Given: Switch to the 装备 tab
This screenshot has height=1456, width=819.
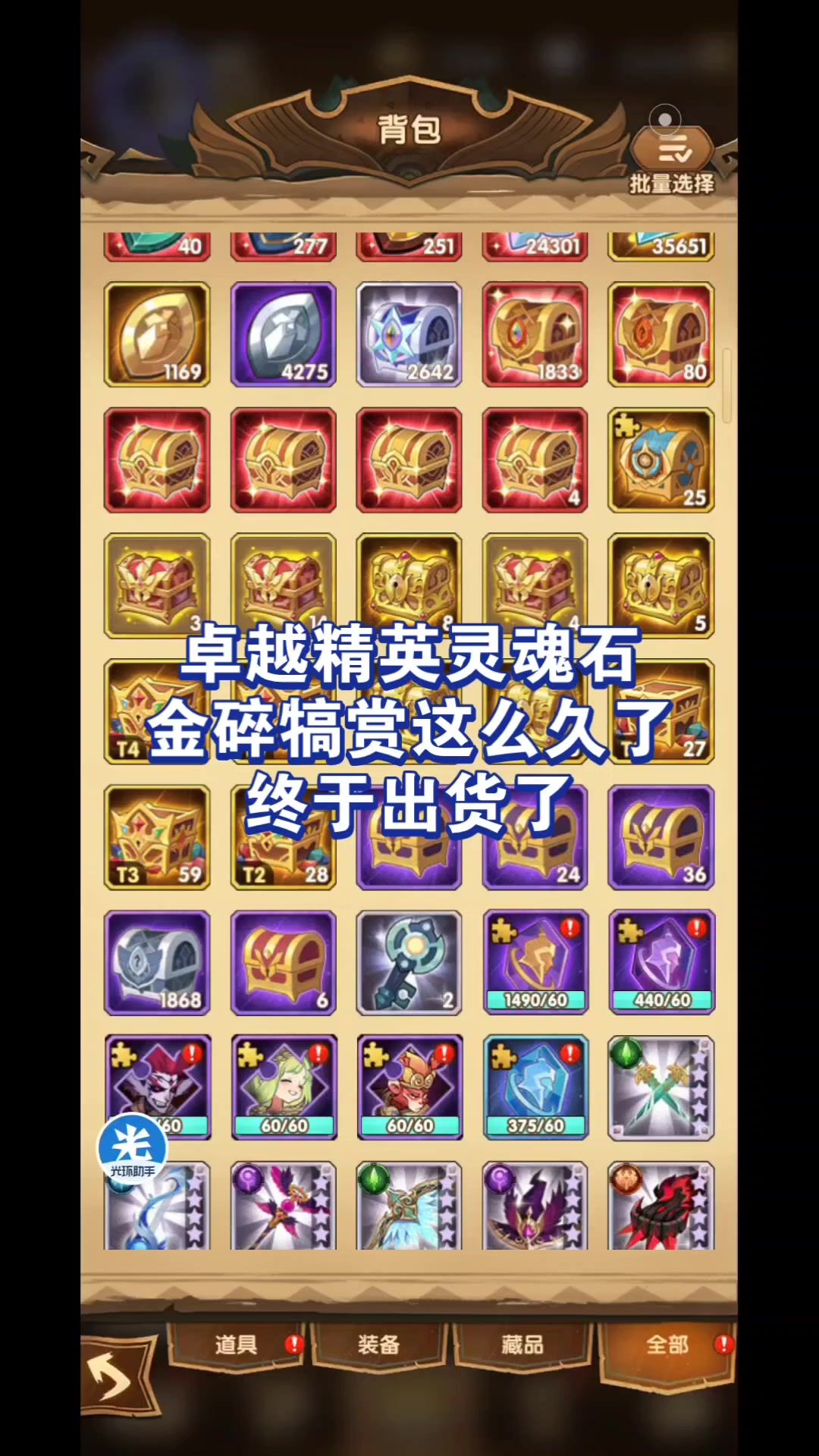Looking at the screenshot, I should pos(379,1345).
